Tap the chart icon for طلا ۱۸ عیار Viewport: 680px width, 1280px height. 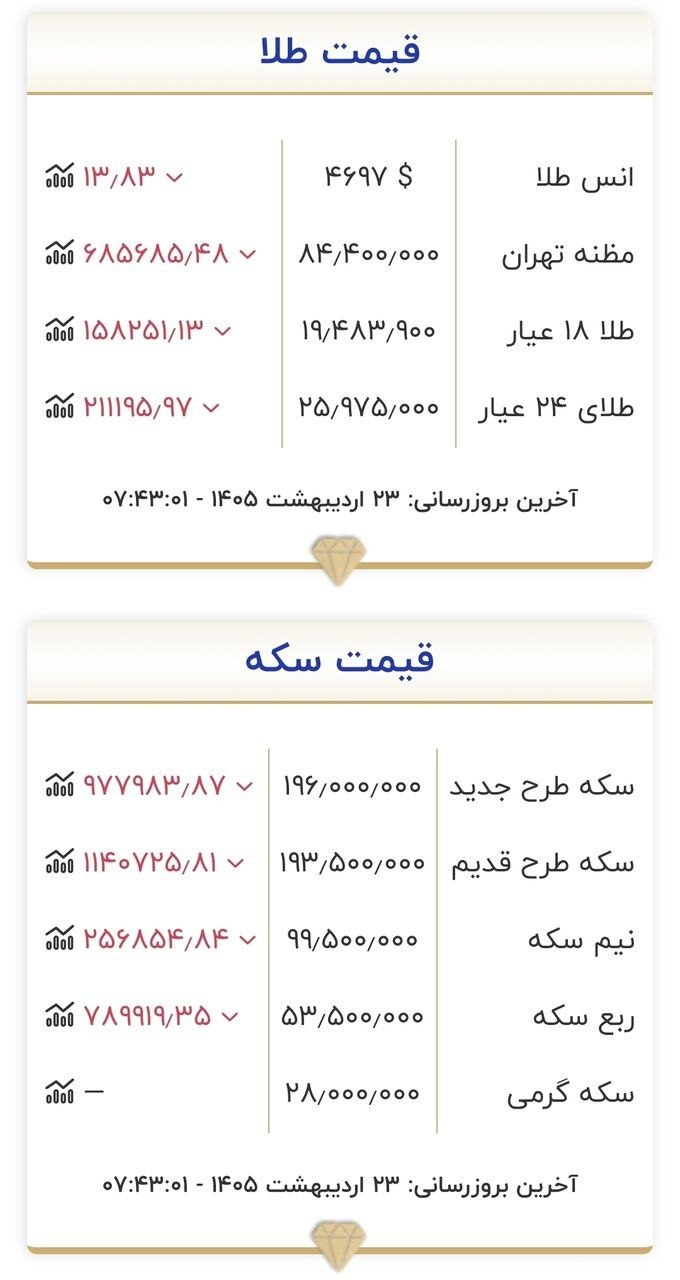[x=60, y=330]
